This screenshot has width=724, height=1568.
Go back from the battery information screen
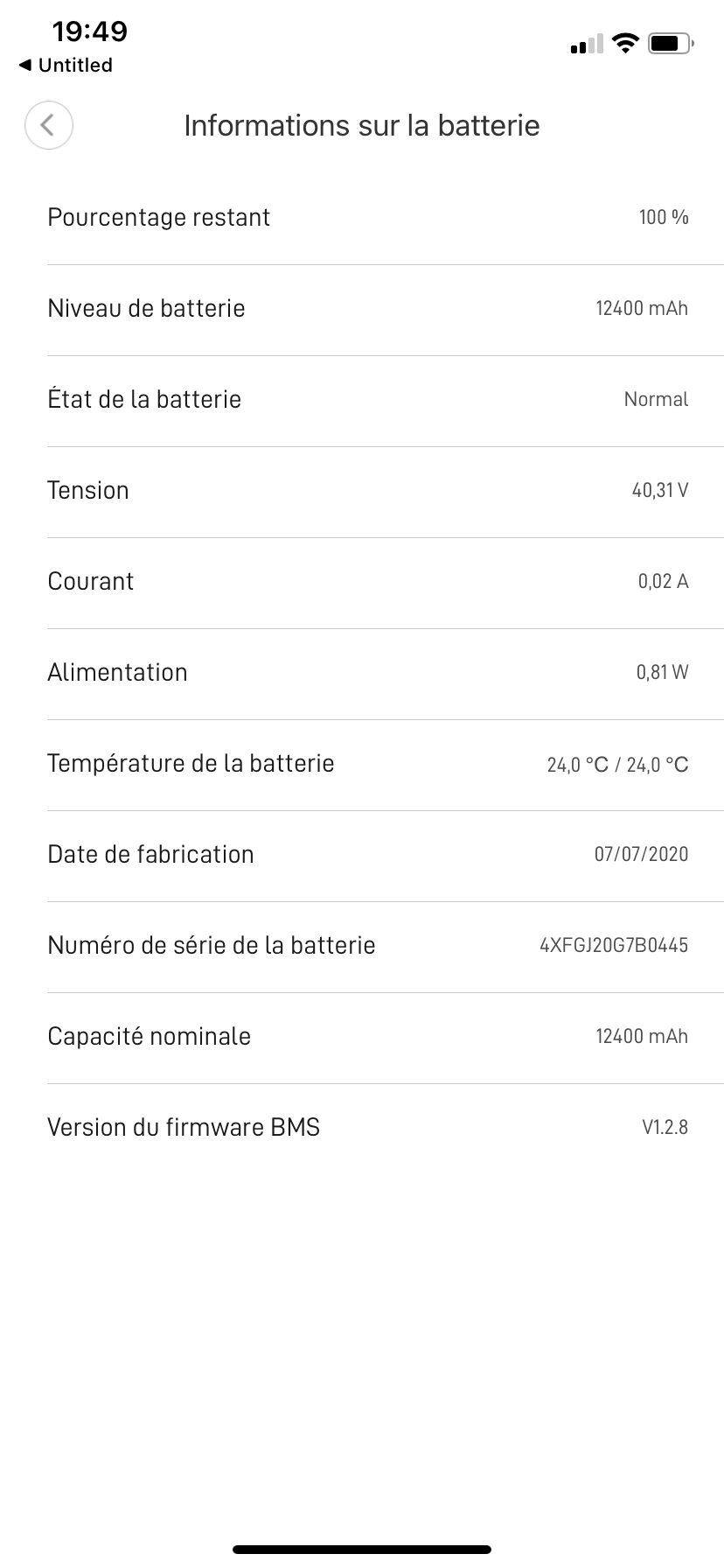(48, 125)
